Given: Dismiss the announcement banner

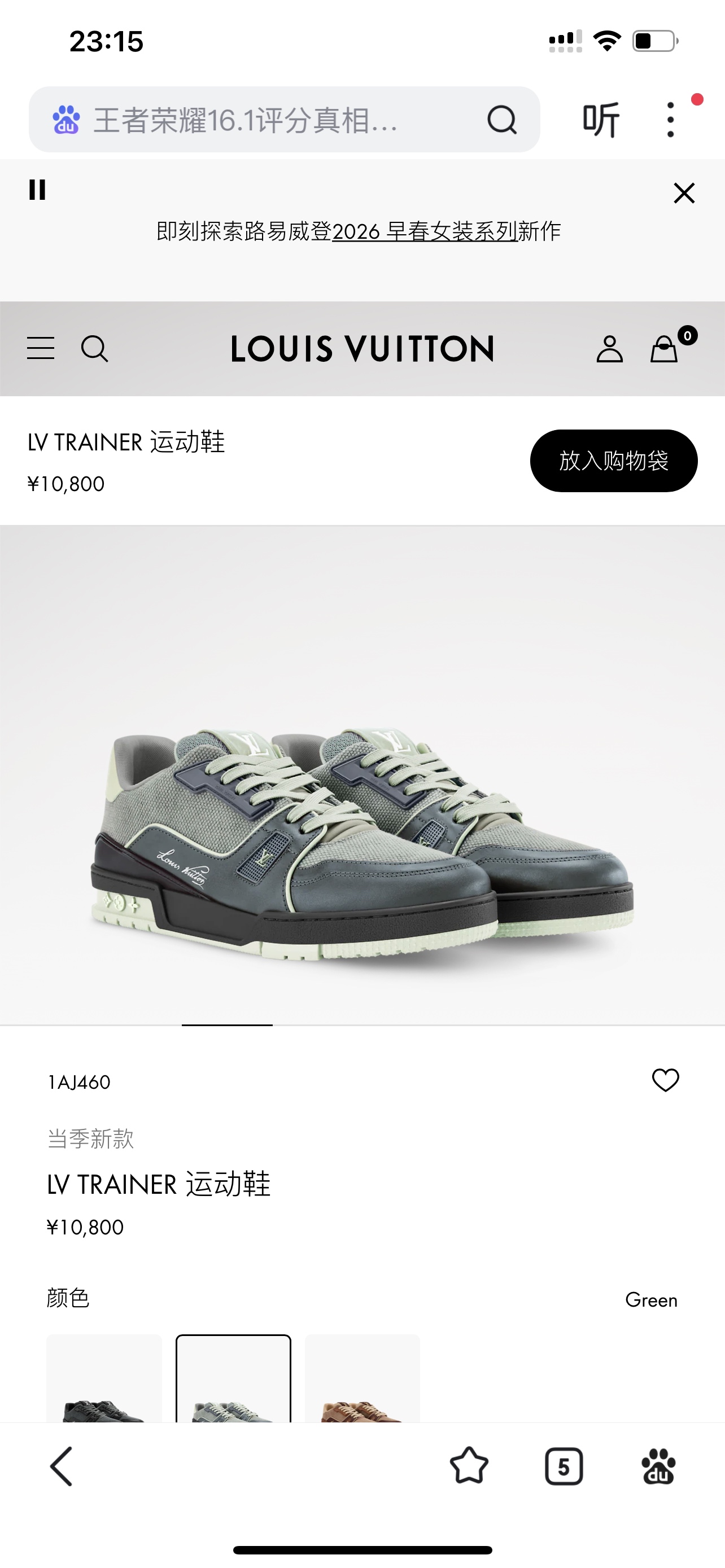Looking at the screenshot, I should [x=684, y=193].
